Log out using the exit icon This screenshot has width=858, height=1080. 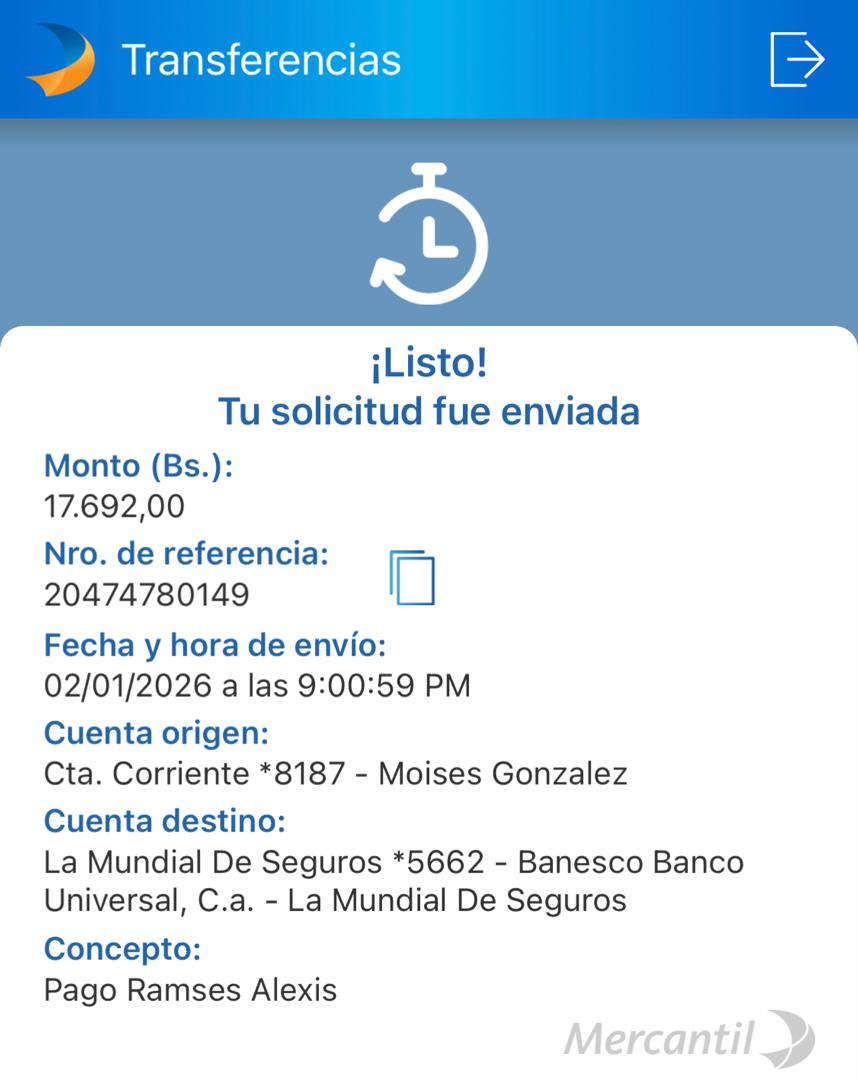[797, 59]
